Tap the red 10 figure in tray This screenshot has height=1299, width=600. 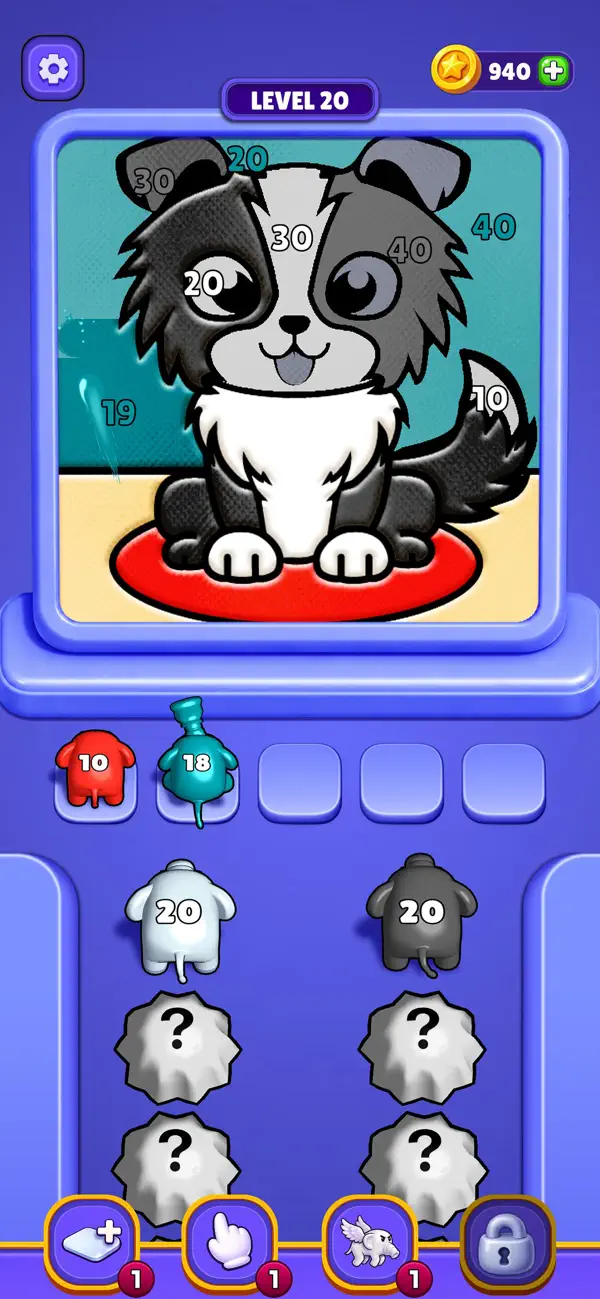pyautogui.click(x=94, y=768)
